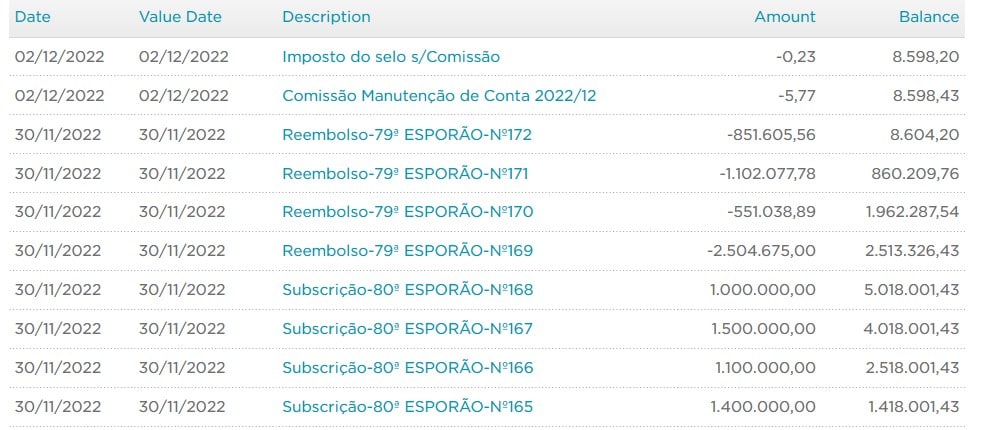The image size is (992, 430).
Task: View Comissão Manutenção de Conta 2022/12 details
Action: 439,96
